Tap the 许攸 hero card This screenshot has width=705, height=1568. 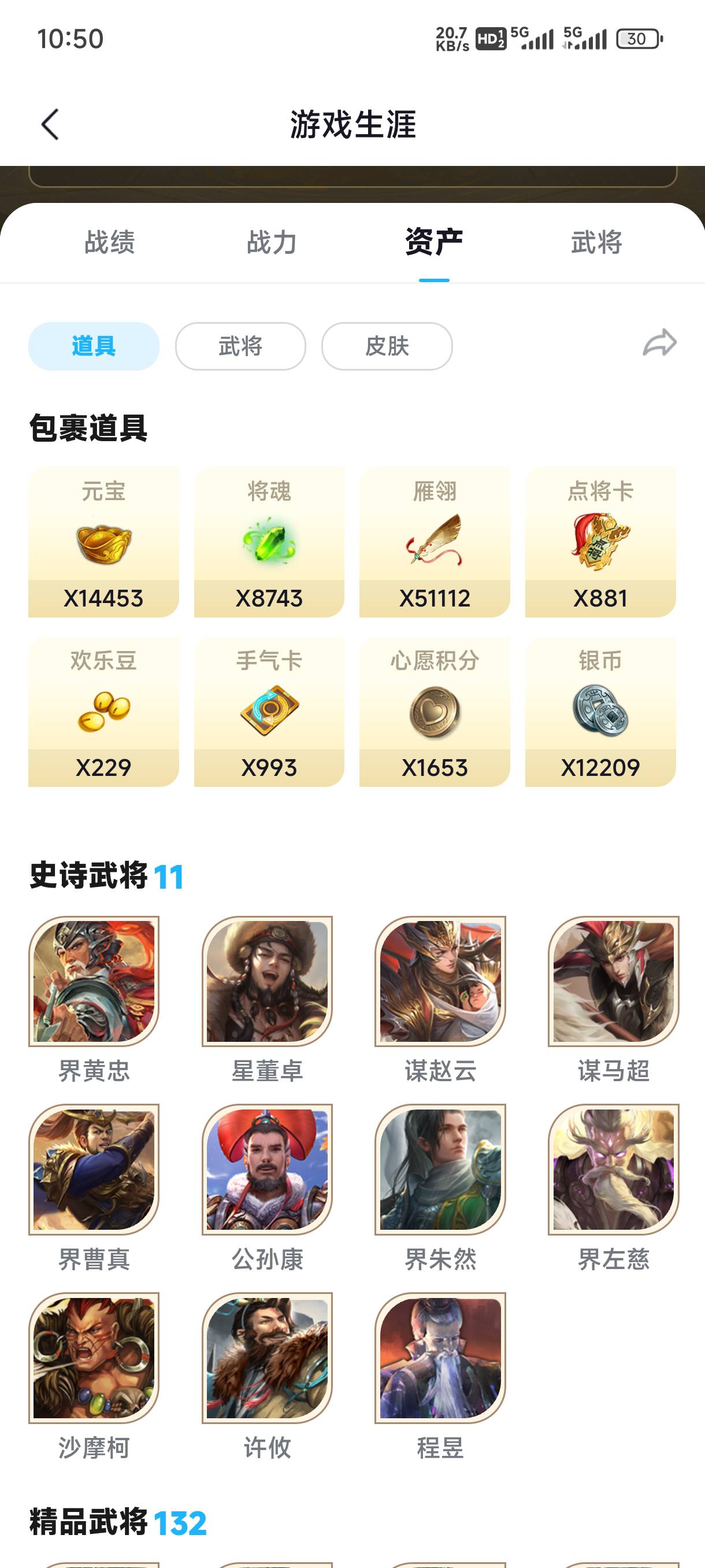tap(267, 1358)
